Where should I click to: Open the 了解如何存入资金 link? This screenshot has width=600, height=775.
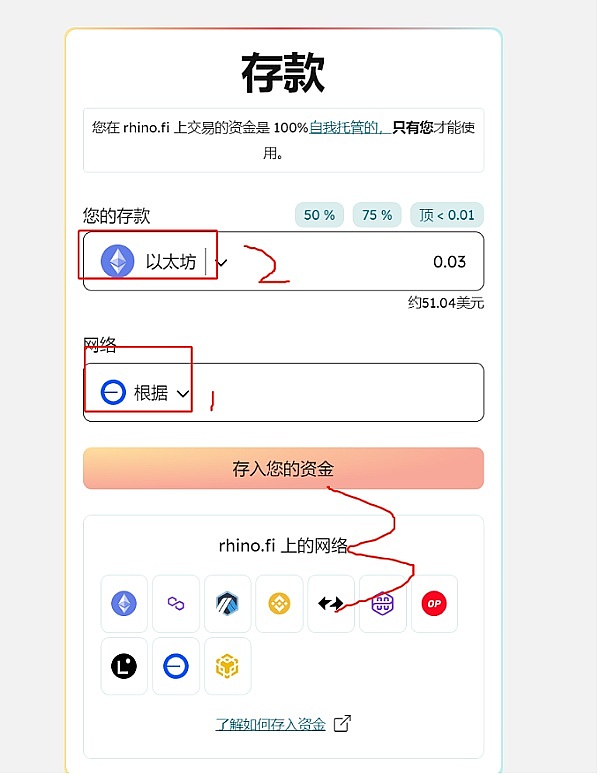pyautogui.click(x=272, y=724)
